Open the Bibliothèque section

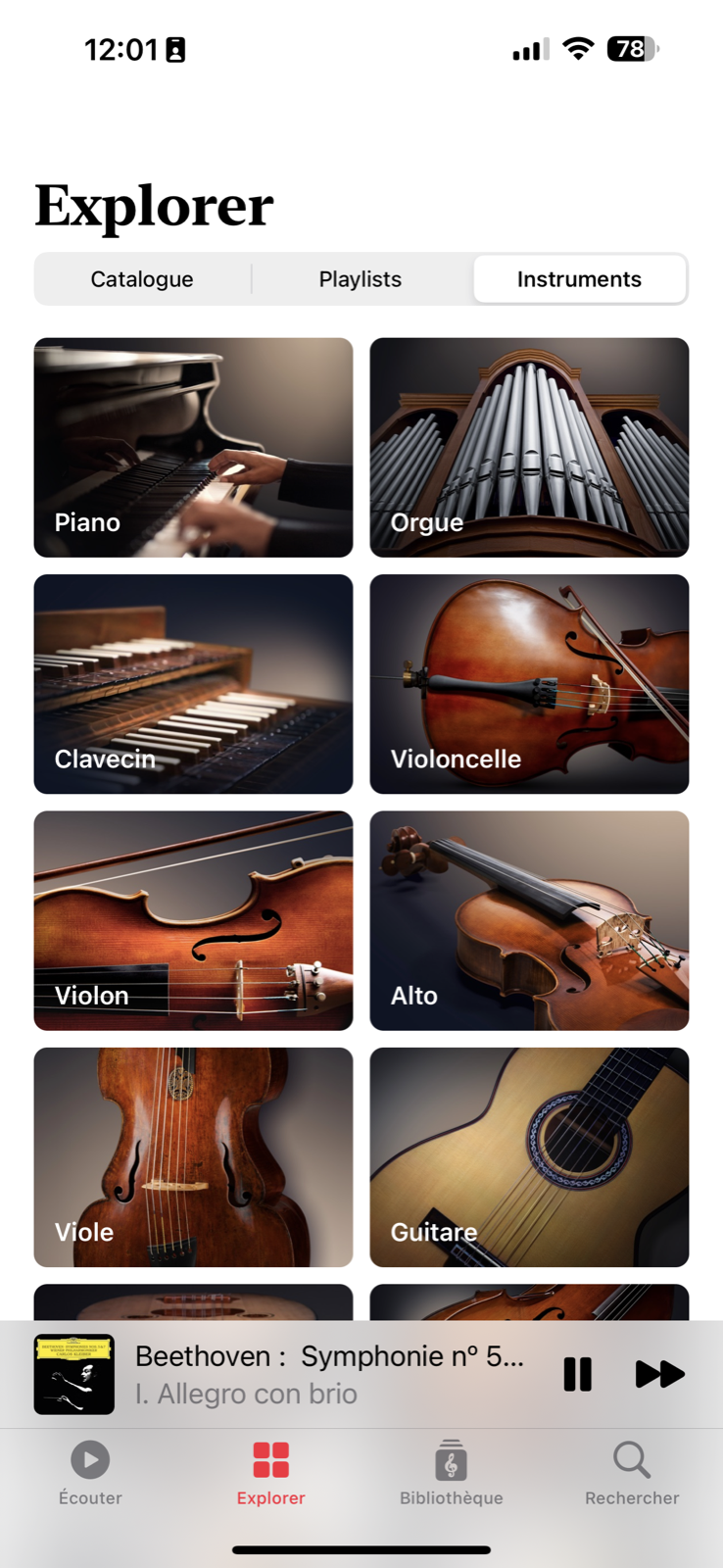452,1470
